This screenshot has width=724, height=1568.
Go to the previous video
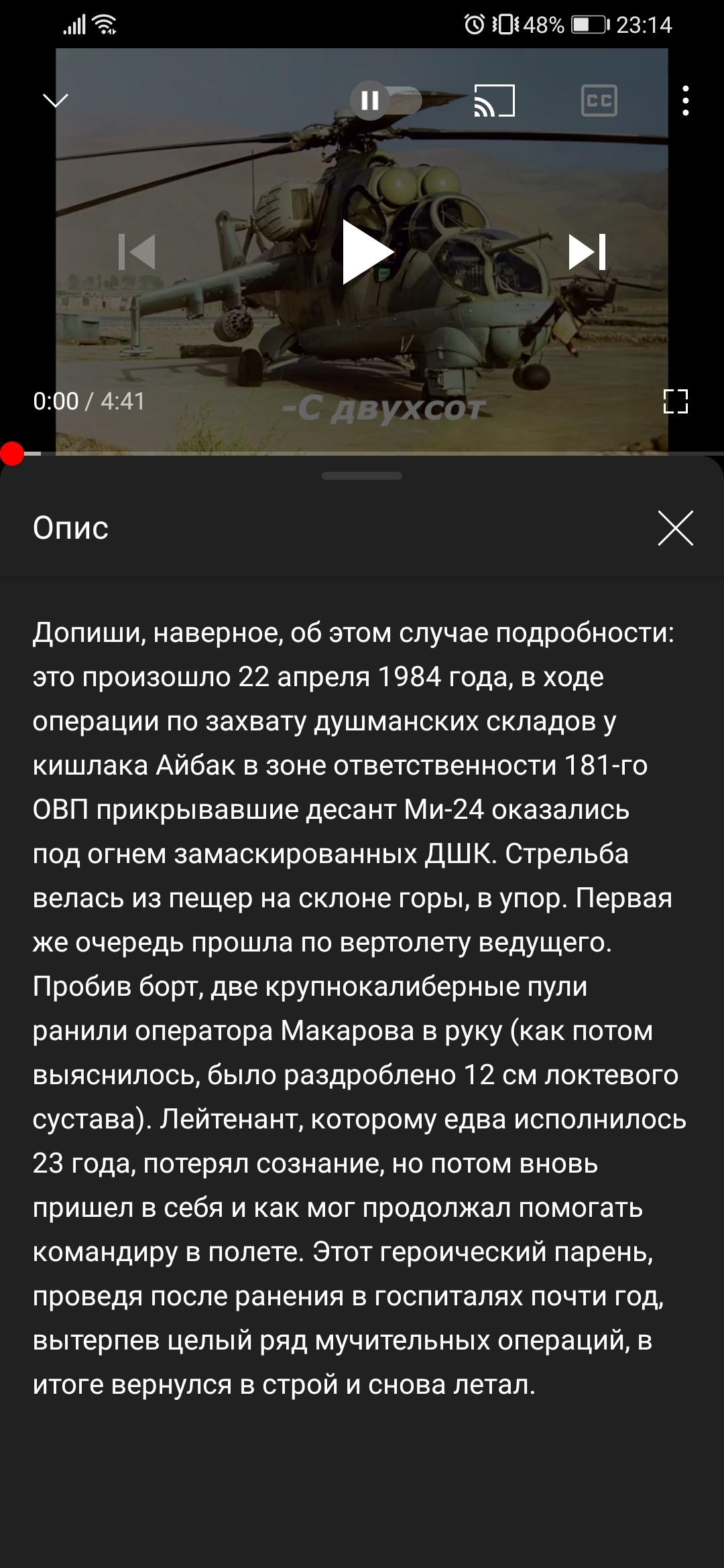137,252
